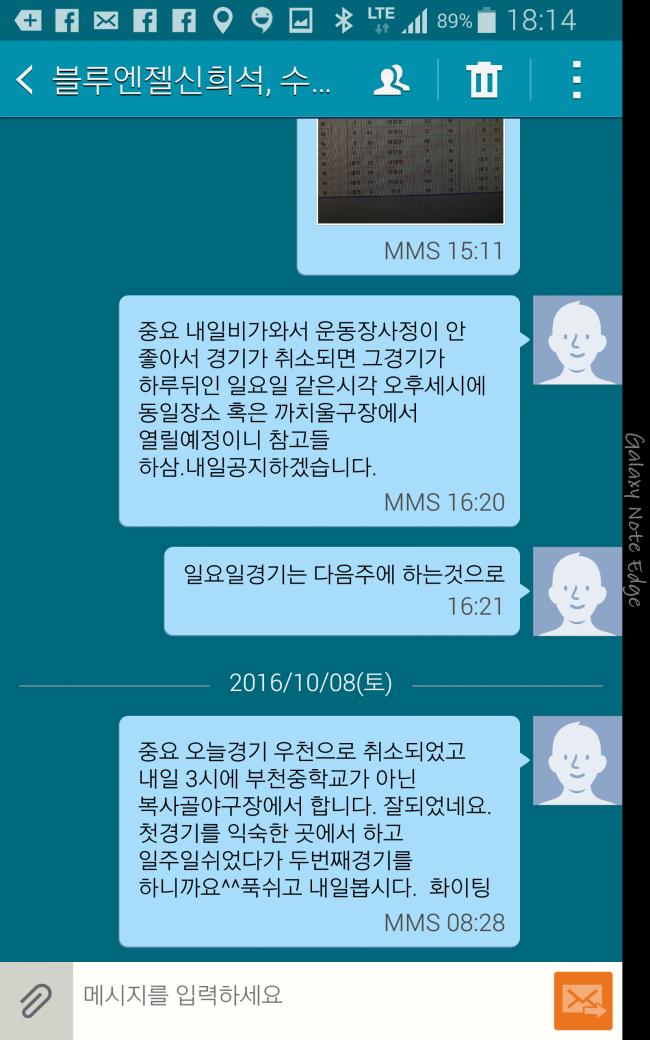
Task: Focus the 메시지를 입력하세요 text field
Action: [310, 996]
